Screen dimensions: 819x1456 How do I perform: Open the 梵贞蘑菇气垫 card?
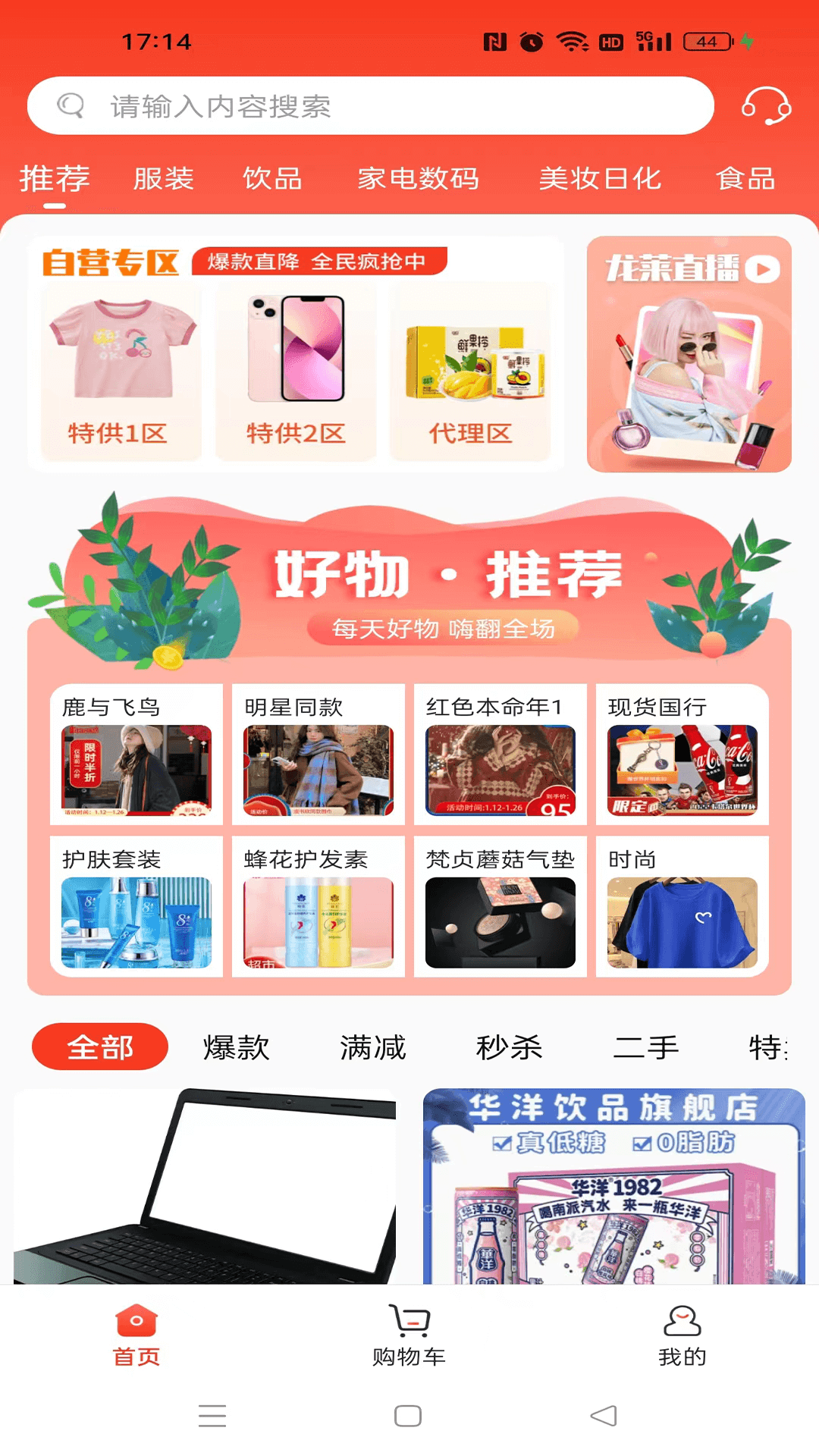(500, 906)
